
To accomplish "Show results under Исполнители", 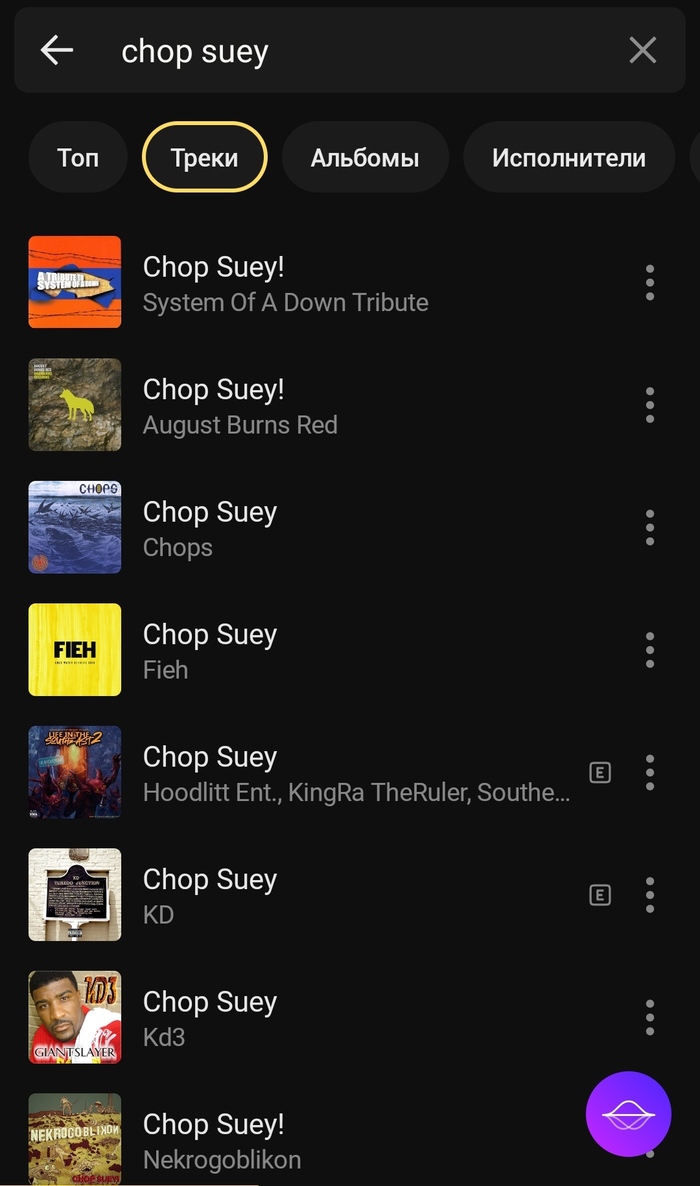I will coord(569,157).
